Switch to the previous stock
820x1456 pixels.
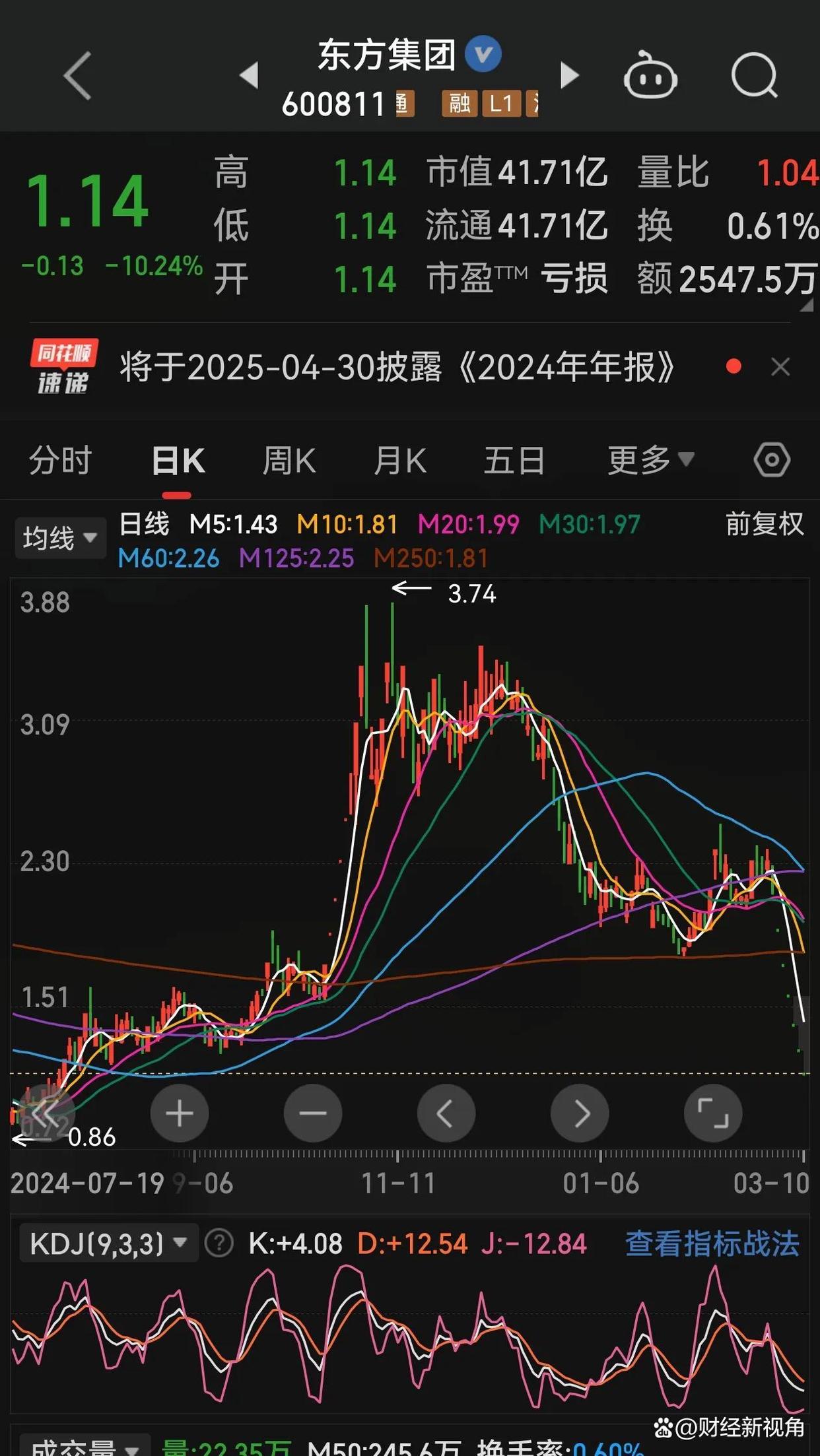tap(250, 75)
